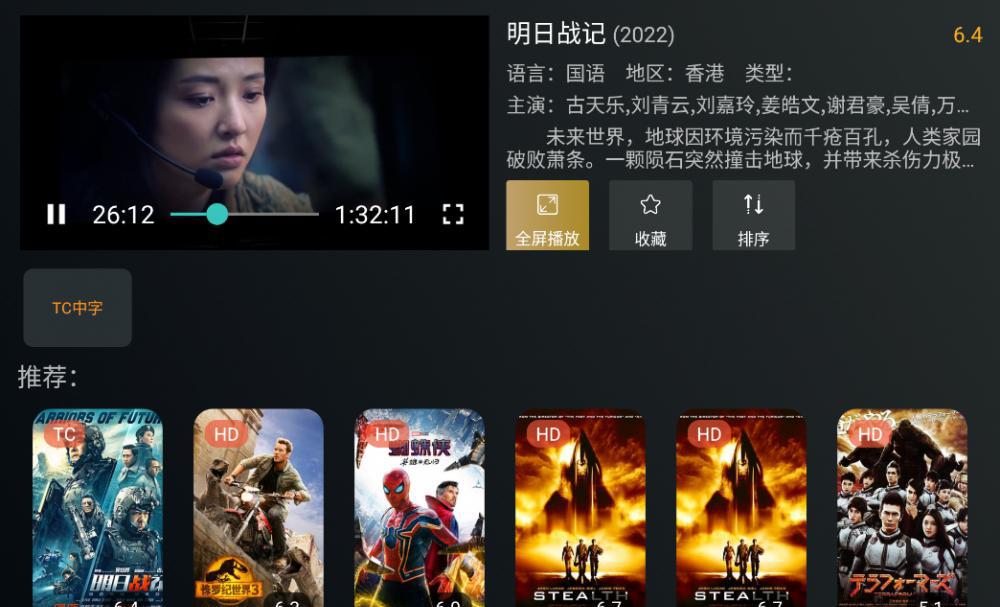Open the Terra Formars movie poster
The height and width of the screenshot is (607, 1000).
point(902,507)
